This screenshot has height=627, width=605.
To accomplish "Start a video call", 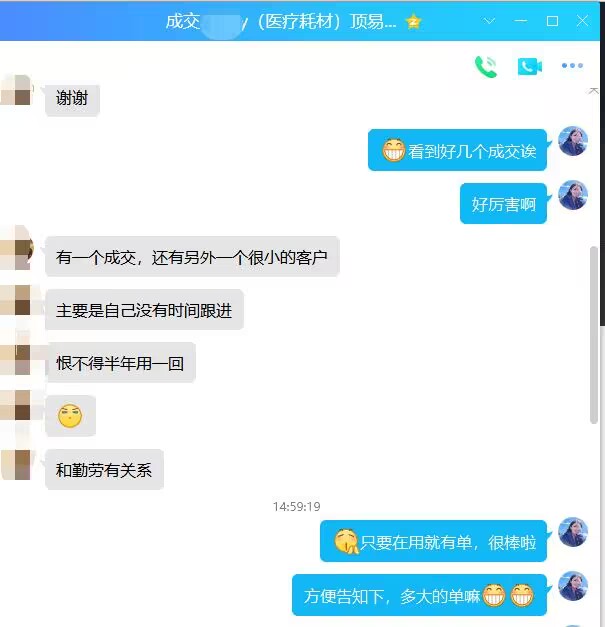I will pyautogui.click(x=529, y=66).
